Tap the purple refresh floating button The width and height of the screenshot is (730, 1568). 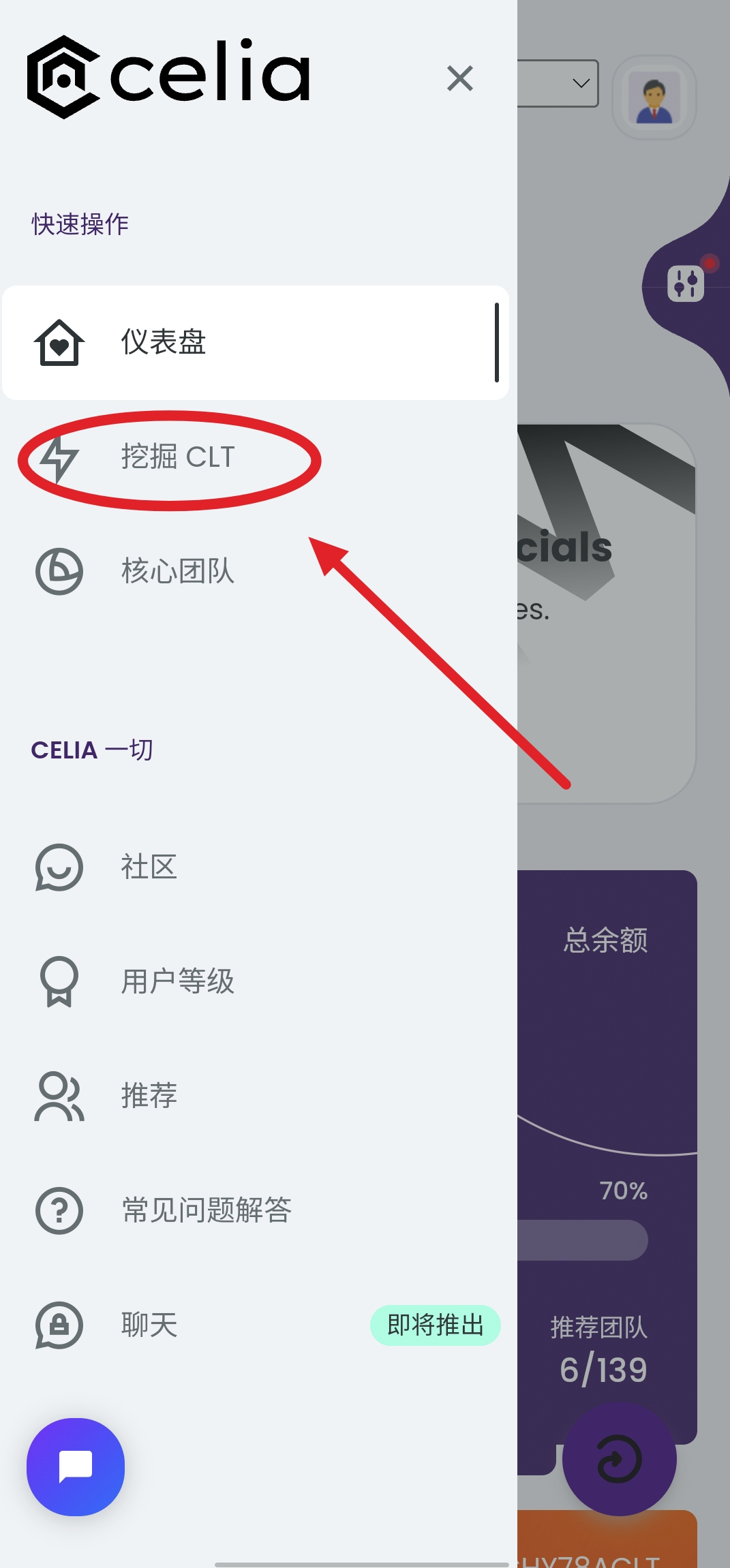coord(619,1459)
